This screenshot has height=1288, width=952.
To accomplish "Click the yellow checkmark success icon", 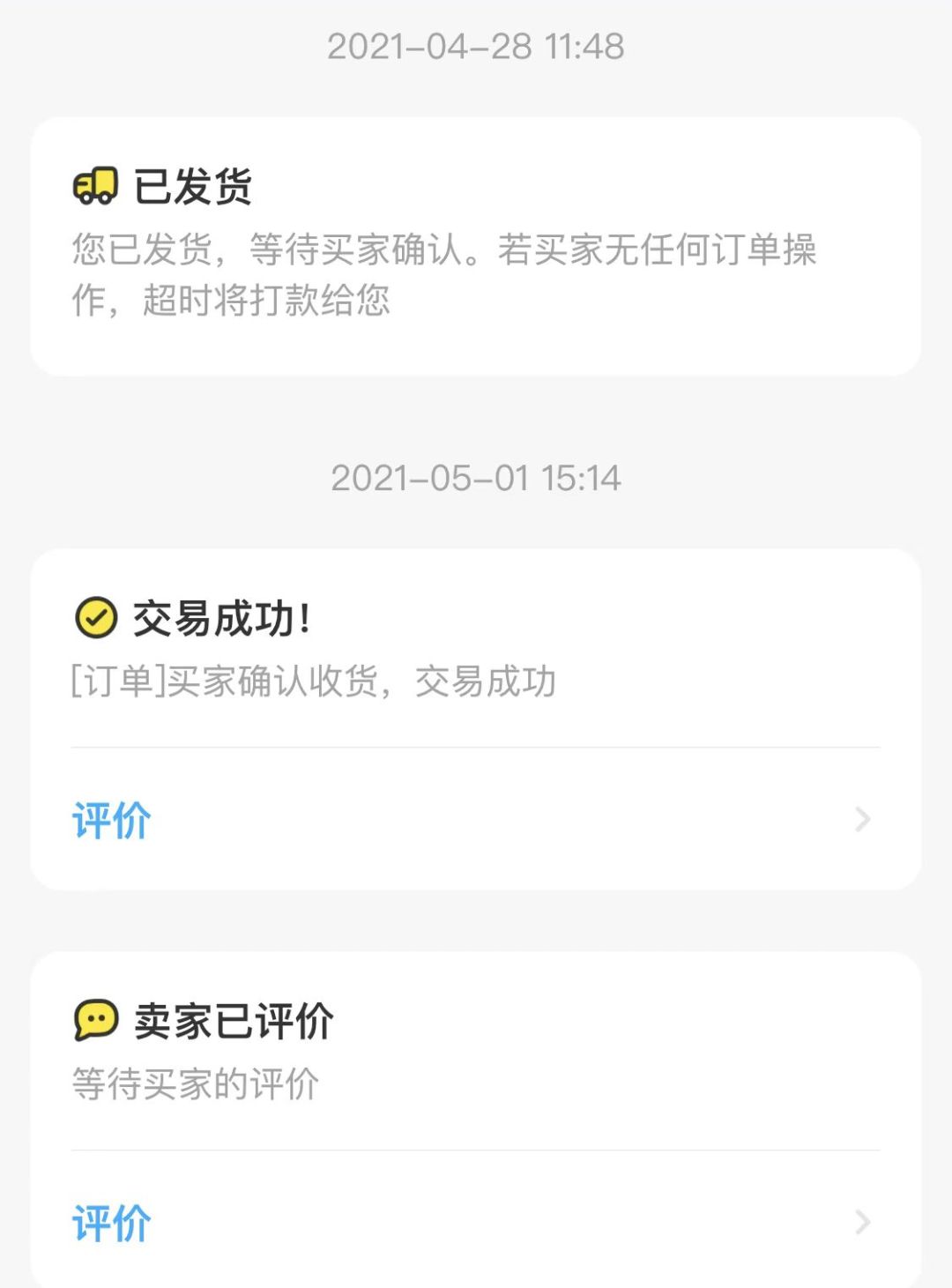I will (x=95, y=617).
